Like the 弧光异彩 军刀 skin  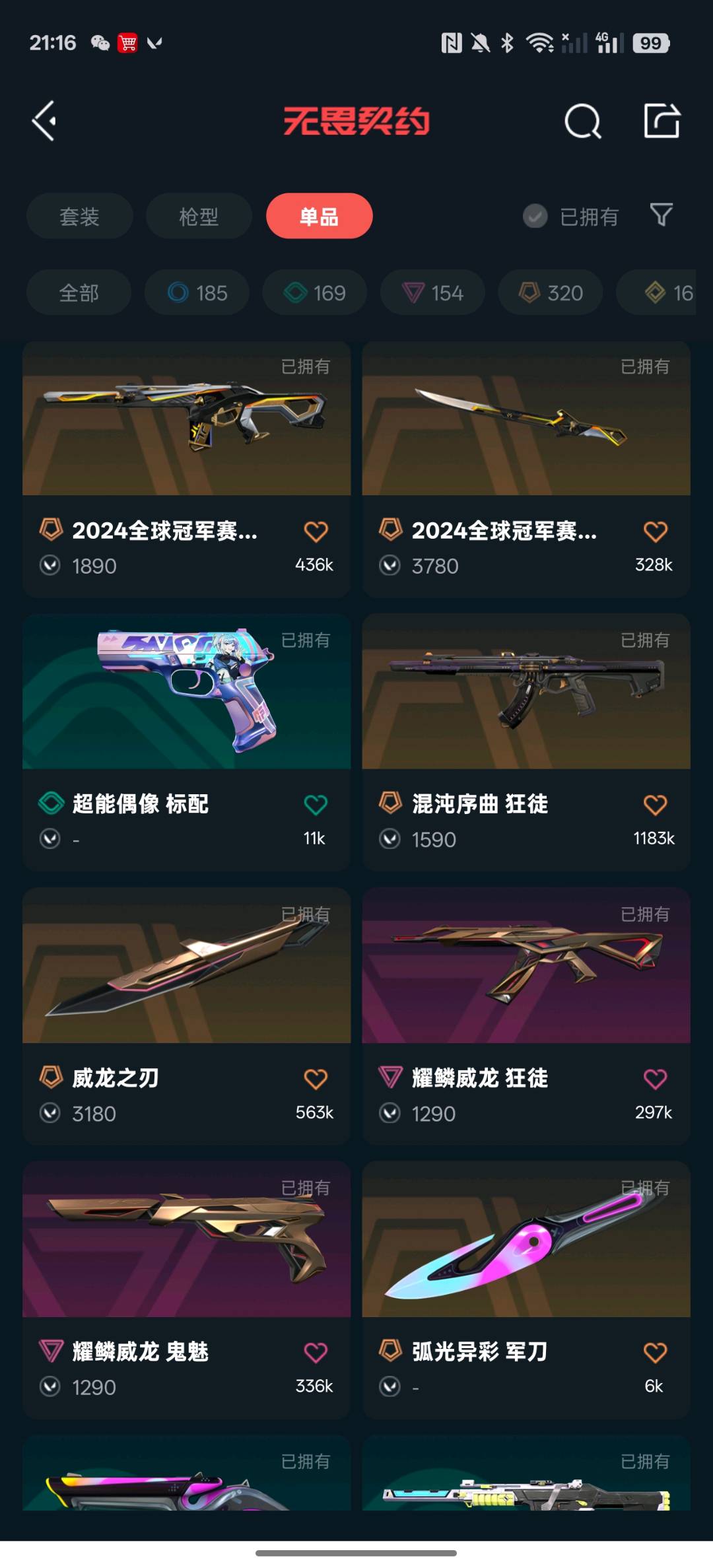655,1352
